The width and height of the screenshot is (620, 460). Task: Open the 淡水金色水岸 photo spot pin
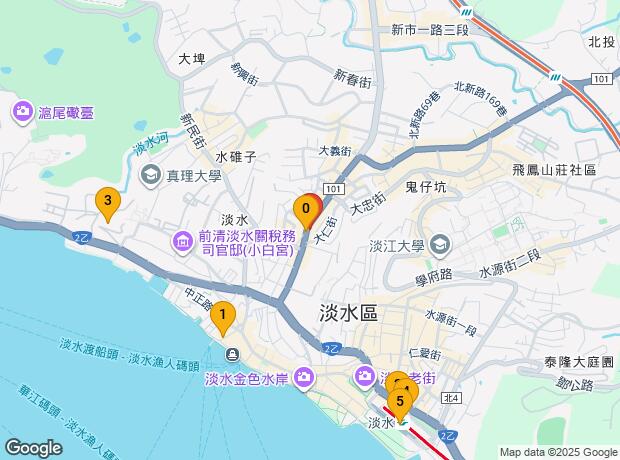[x=304, y=379]
